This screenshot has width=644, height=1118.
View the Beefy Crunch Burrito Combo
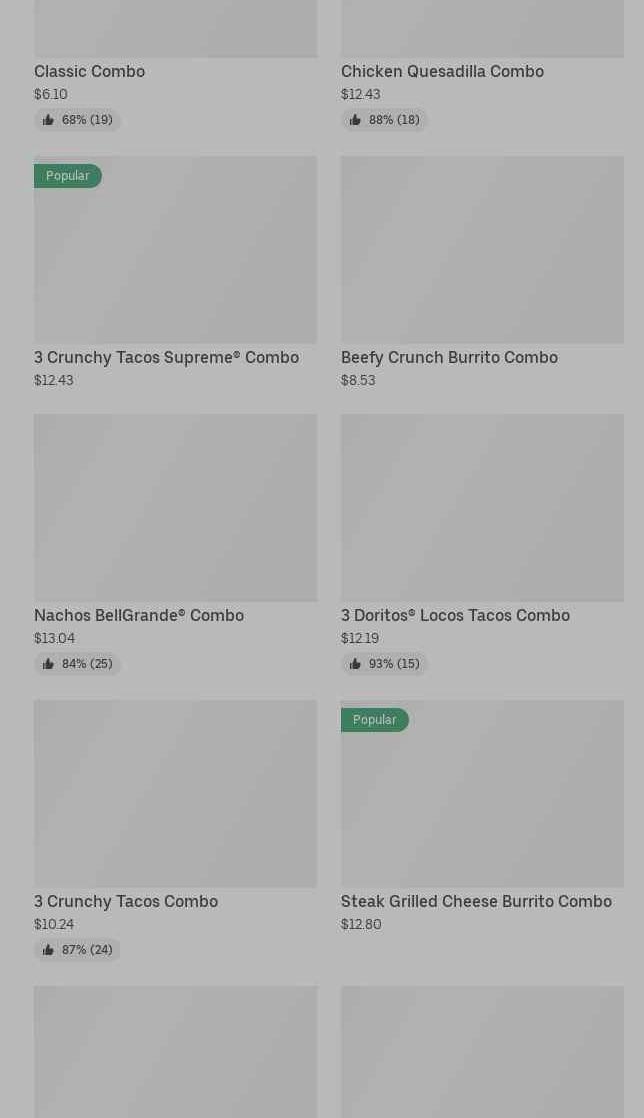pyautogui.click(x=482, y=273)
